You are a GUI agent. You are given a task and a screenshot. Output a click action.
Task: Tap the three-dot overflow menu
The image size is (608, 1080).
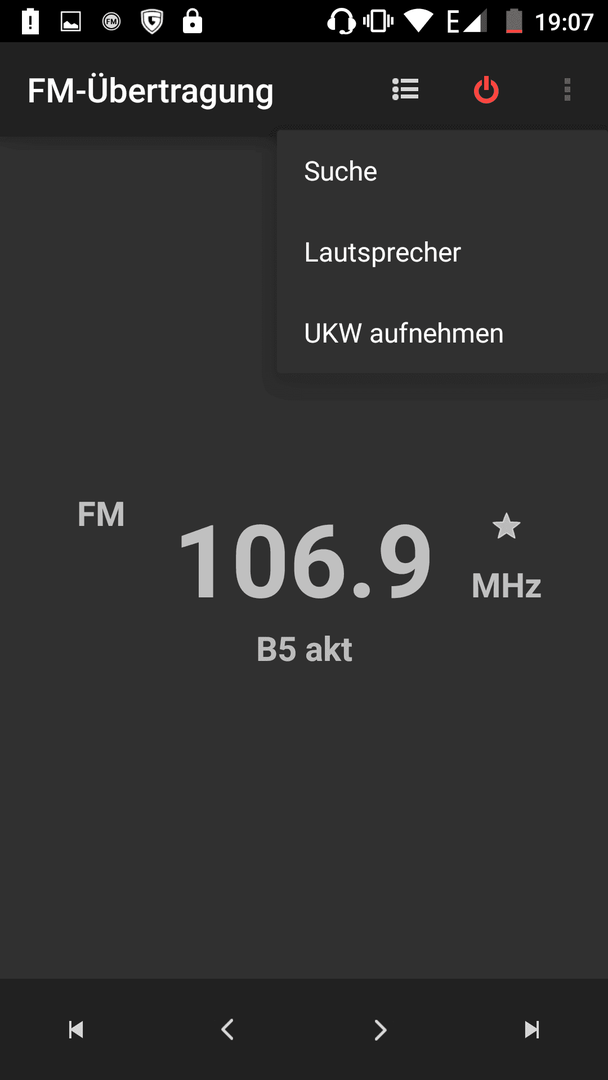(567, 90)
